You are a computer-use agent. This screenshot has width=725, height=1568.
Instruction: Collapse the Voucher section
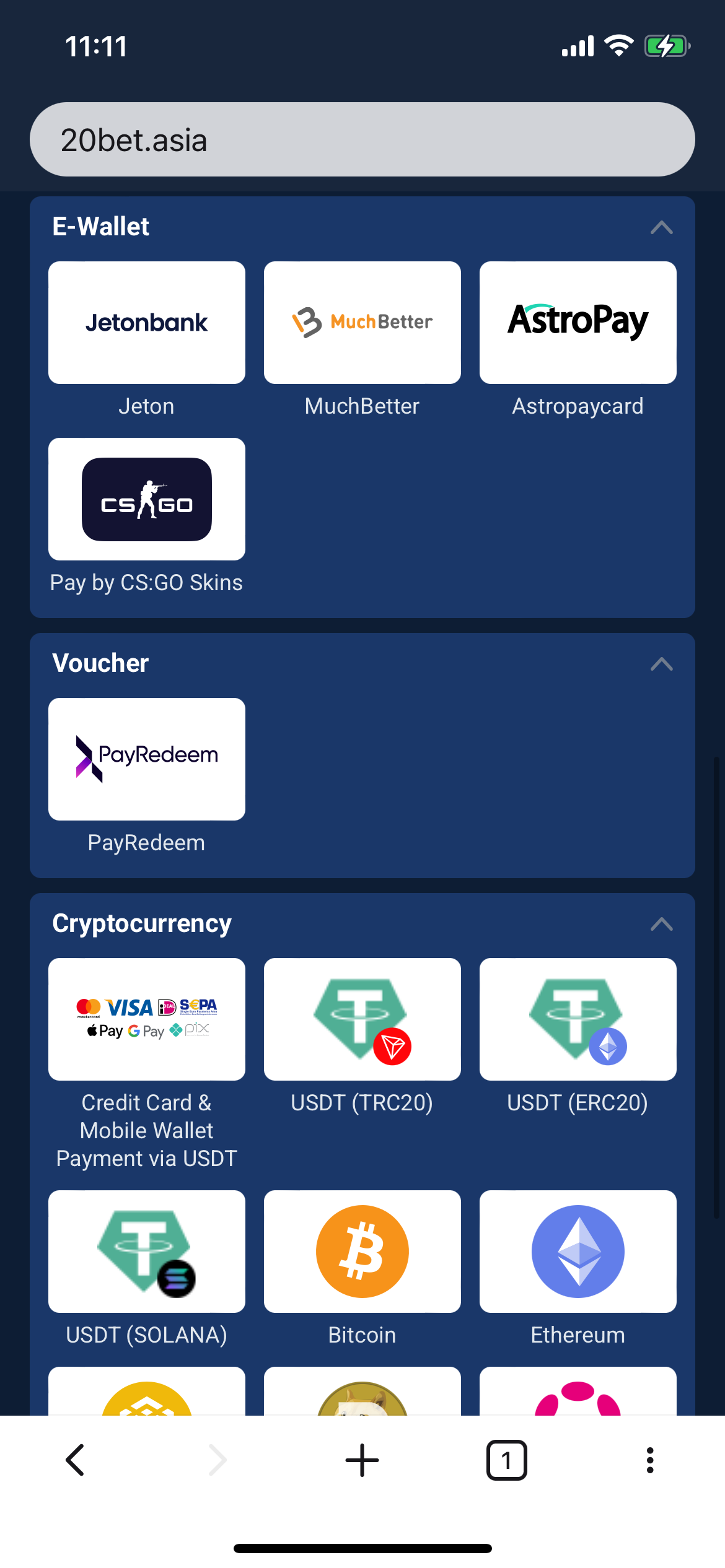pyautogui.click(x=661, y=664)
